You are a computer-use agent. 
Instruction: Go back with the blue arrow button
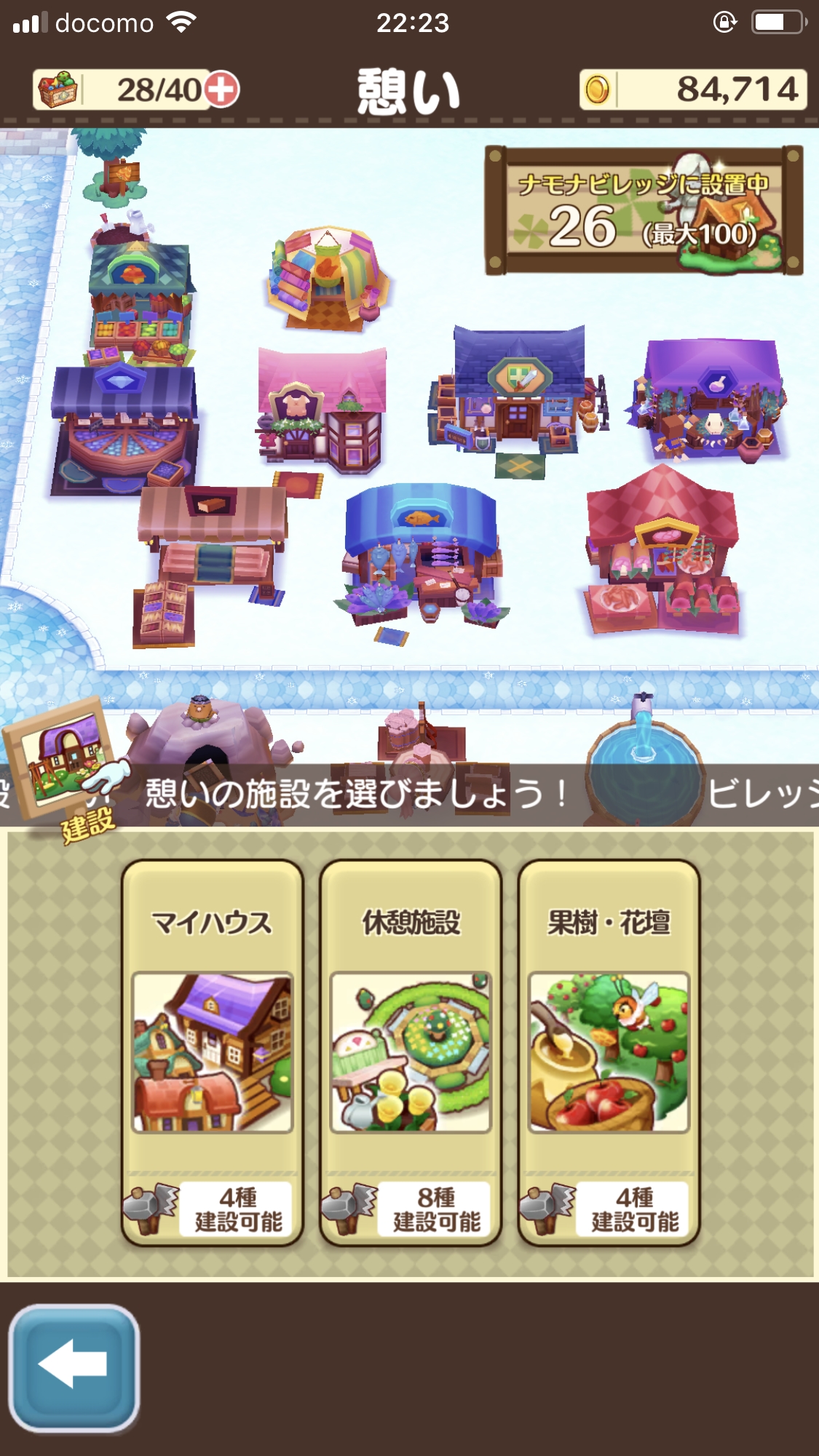pos(74,1367)
